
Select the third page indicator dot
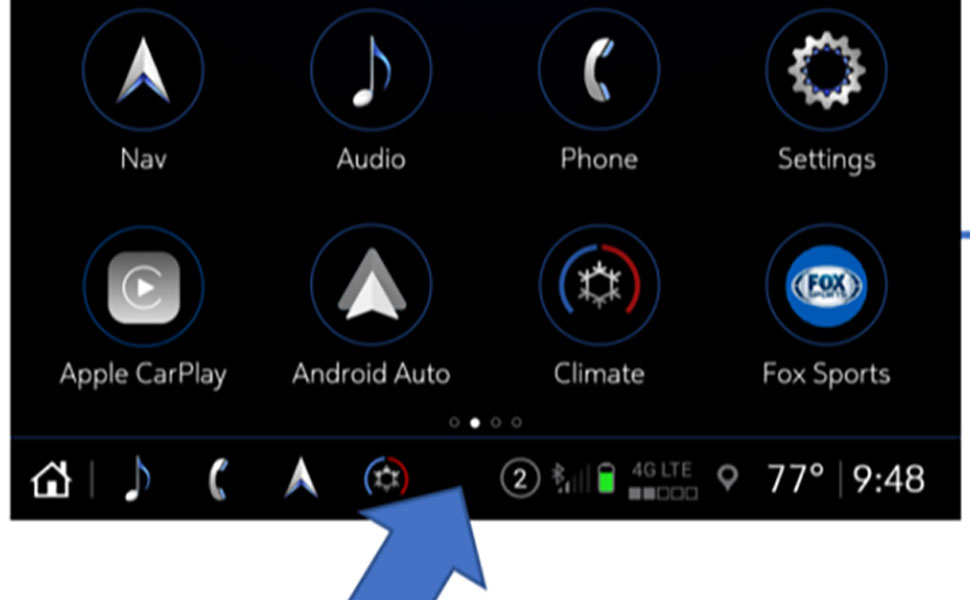click(496, 423)
